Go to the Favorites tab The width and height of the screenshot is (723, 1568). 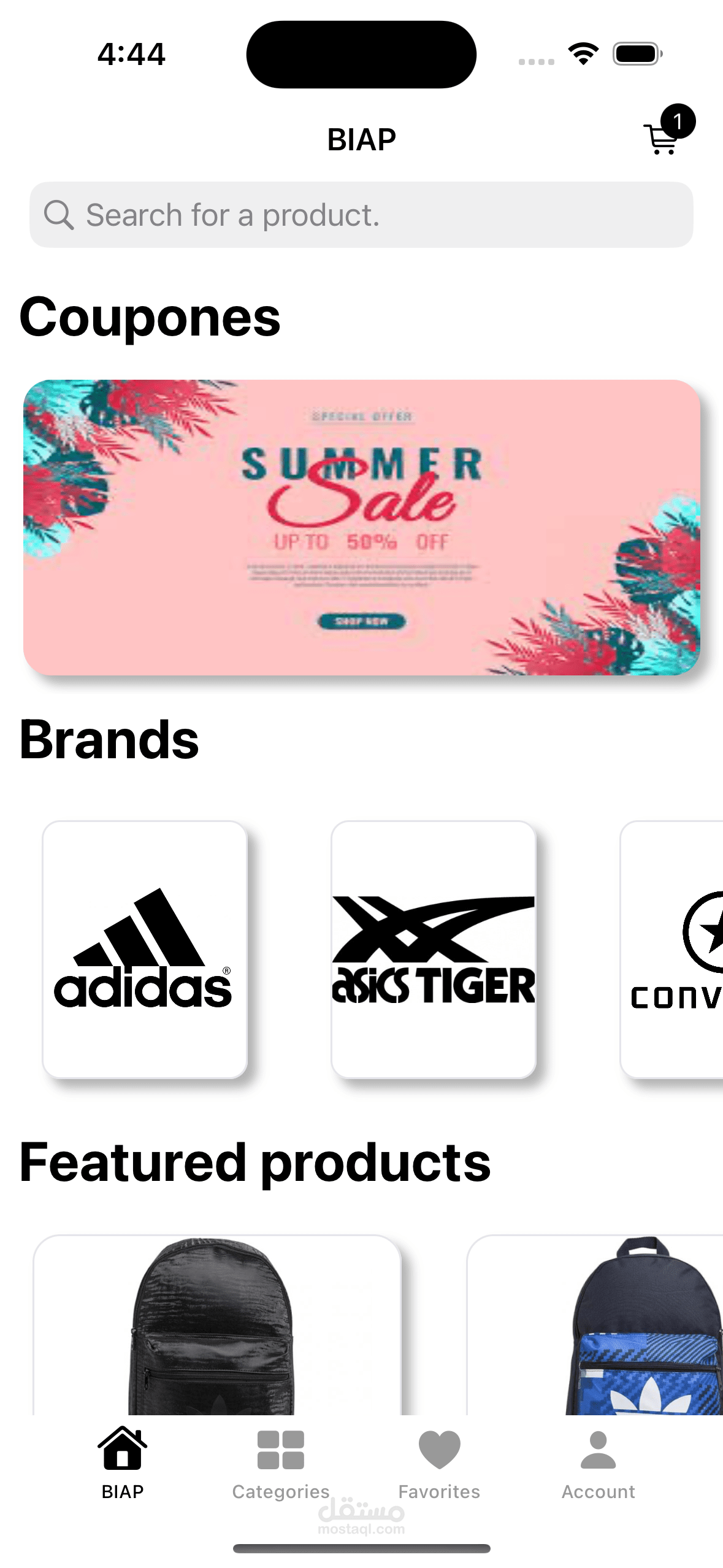pyautogui.click(x=439, y=1464)
